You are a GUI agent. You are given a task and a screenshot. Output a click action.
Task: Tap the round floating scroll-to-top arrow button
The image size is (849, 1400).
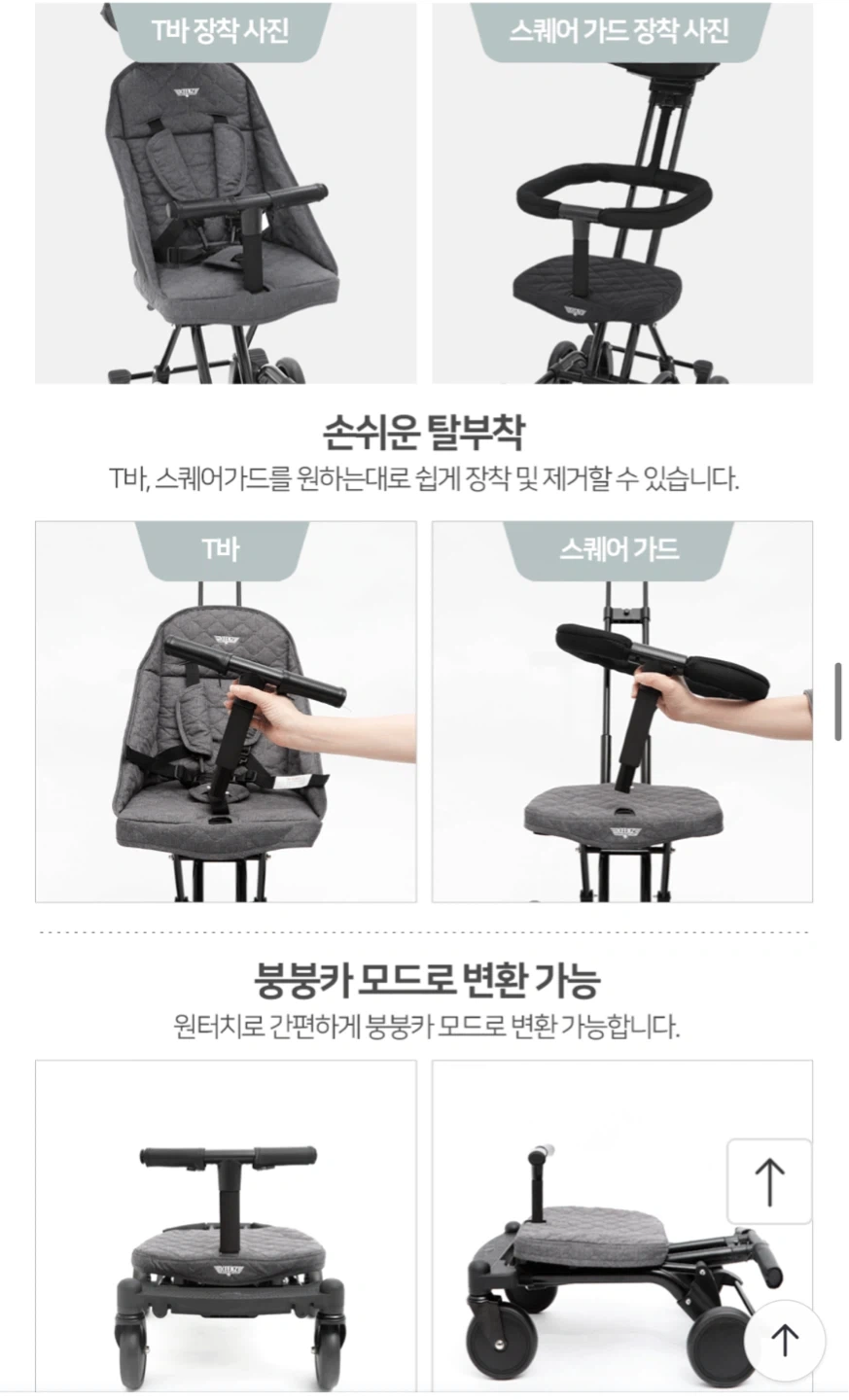784,1340
